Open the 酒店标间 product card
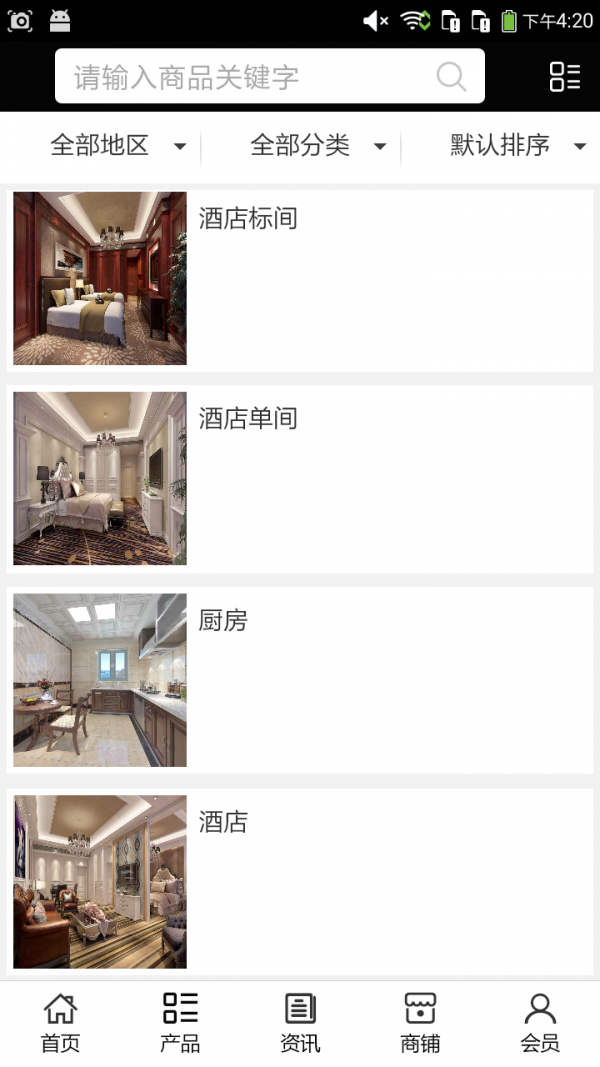The image size is (600, 1067). click(x=300, y=278)
